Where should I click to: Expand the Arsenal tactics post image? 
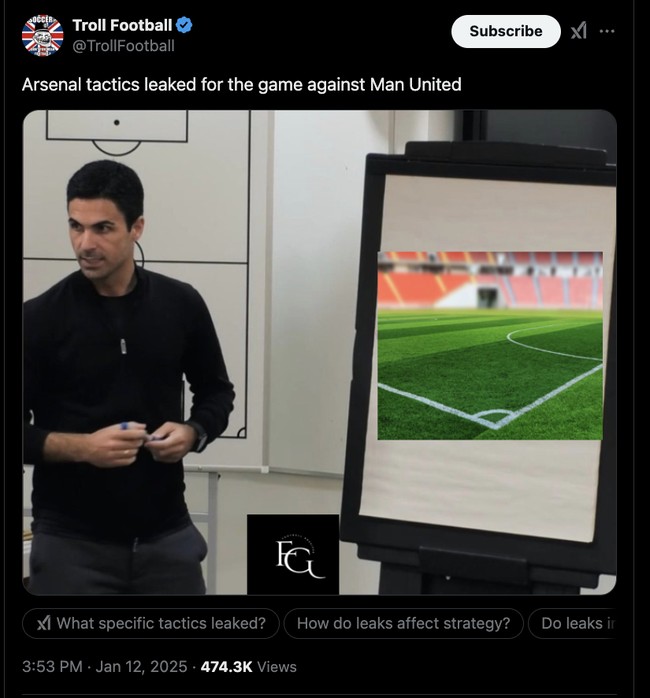point(319,352)
